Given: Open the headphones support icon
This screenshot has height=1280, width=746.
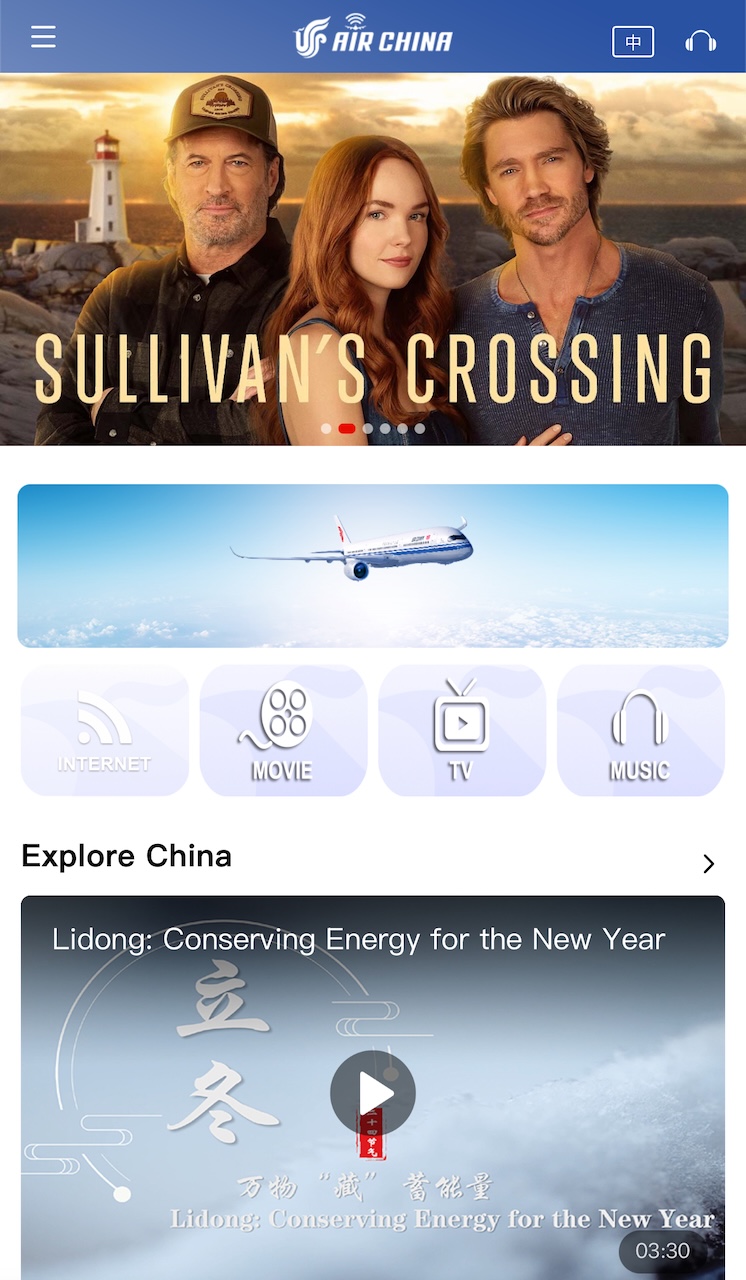Looking at the screenshot, I should 700,41.
